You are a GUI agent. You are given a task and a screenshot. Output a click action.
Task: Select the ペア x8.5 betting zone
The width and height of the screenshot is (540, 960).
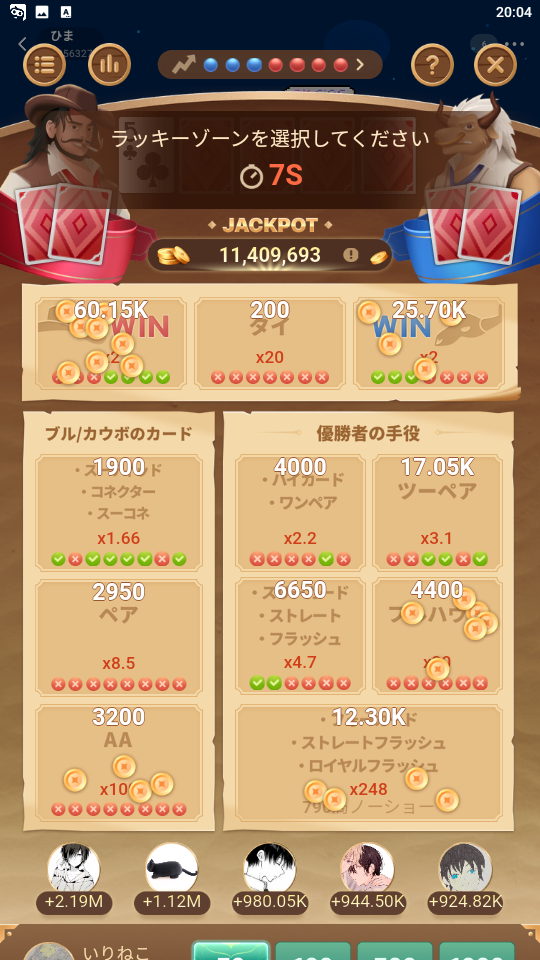pyautogui.click(x=119, y=637)
